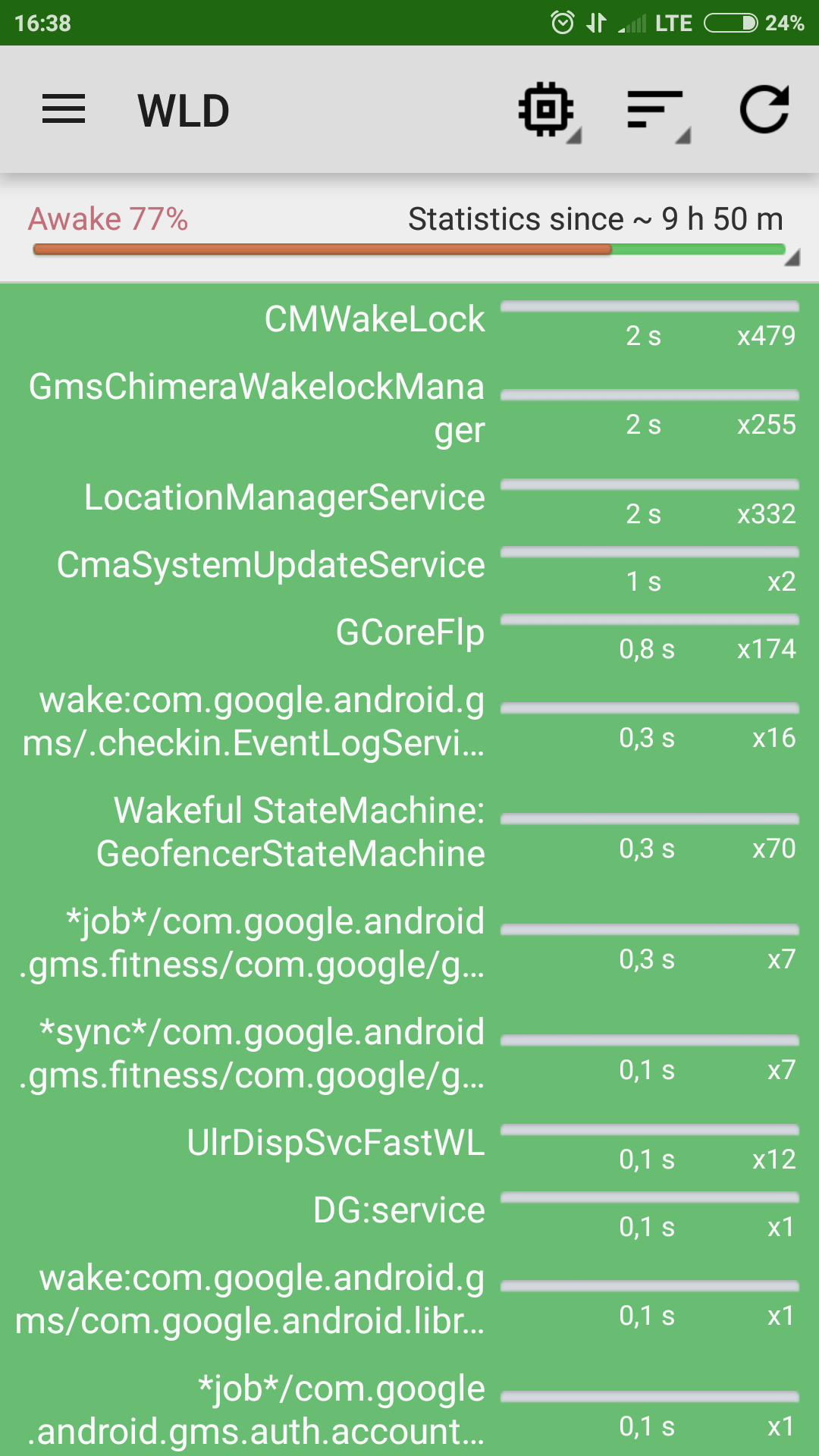Open the GmsChimeraWakelockManager entry
This screenshot has width=819, height=1456.
409,409
